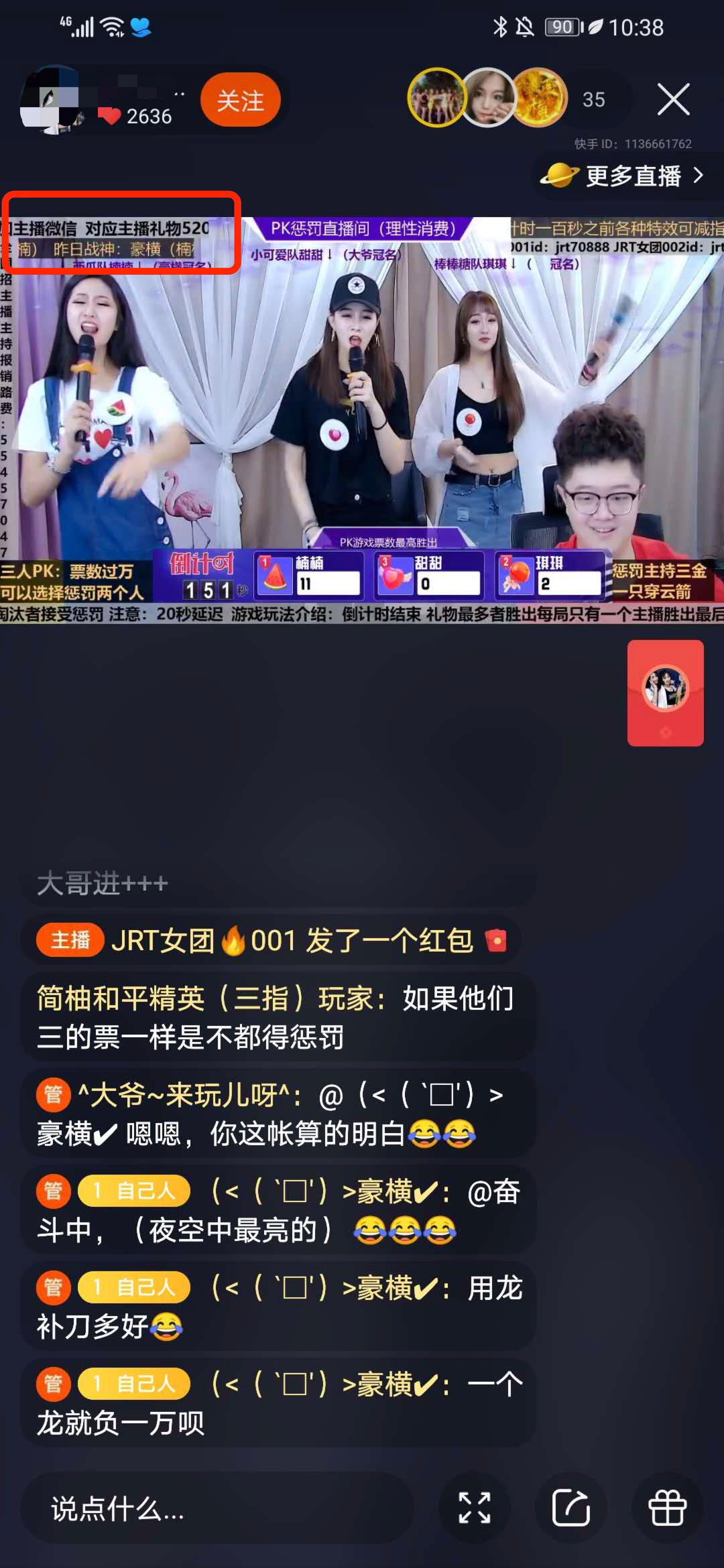Tap 说点什么 to write a comment
Image resolution: width=724 pixels, height=1568 pixels.
pos(215,1509)
